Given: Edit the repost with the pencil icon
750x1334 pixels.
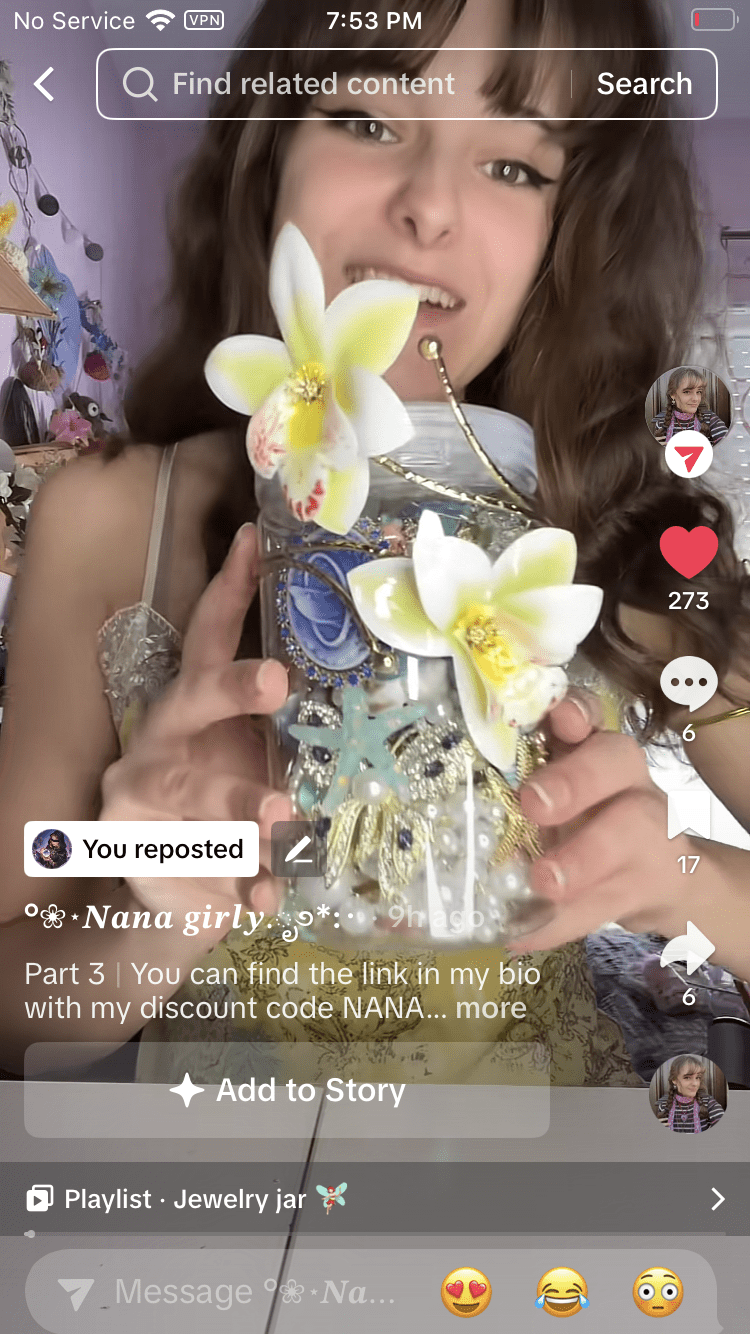Looking at the screenshot, I should [x=298, y=849].
